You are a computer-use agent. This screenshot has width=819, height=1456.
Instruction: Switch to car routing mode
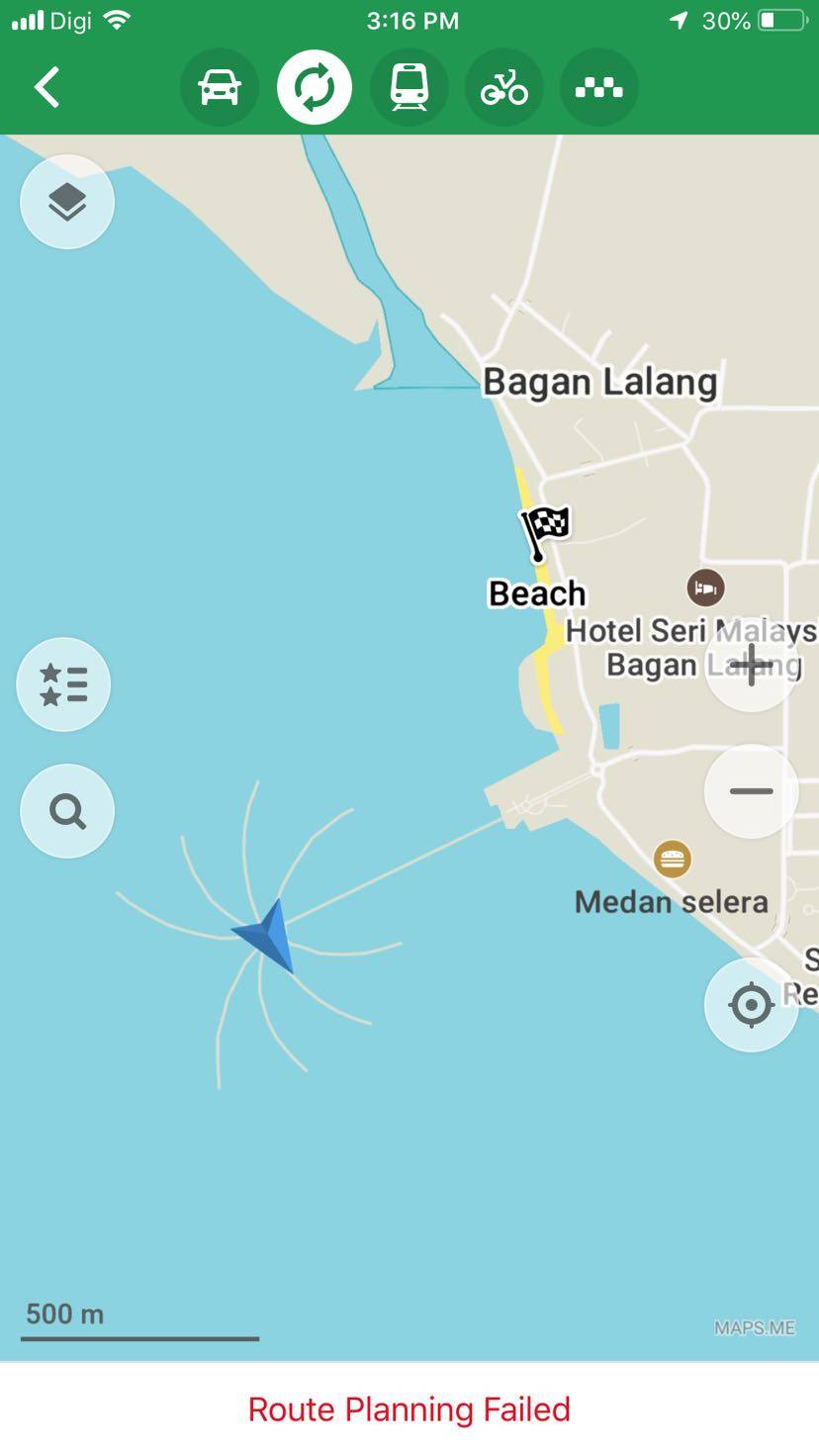[x=220, y=87]
